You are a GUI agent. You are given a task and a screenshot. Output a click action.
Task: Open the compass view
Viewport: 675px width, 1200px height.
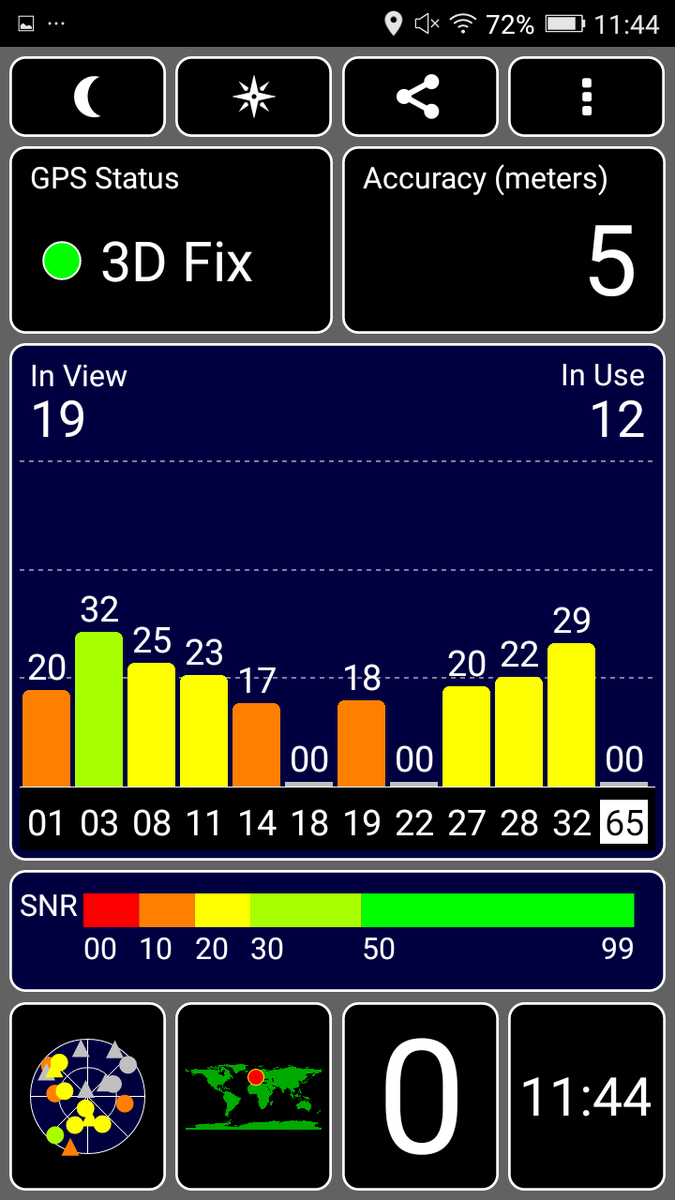[253, 97]
